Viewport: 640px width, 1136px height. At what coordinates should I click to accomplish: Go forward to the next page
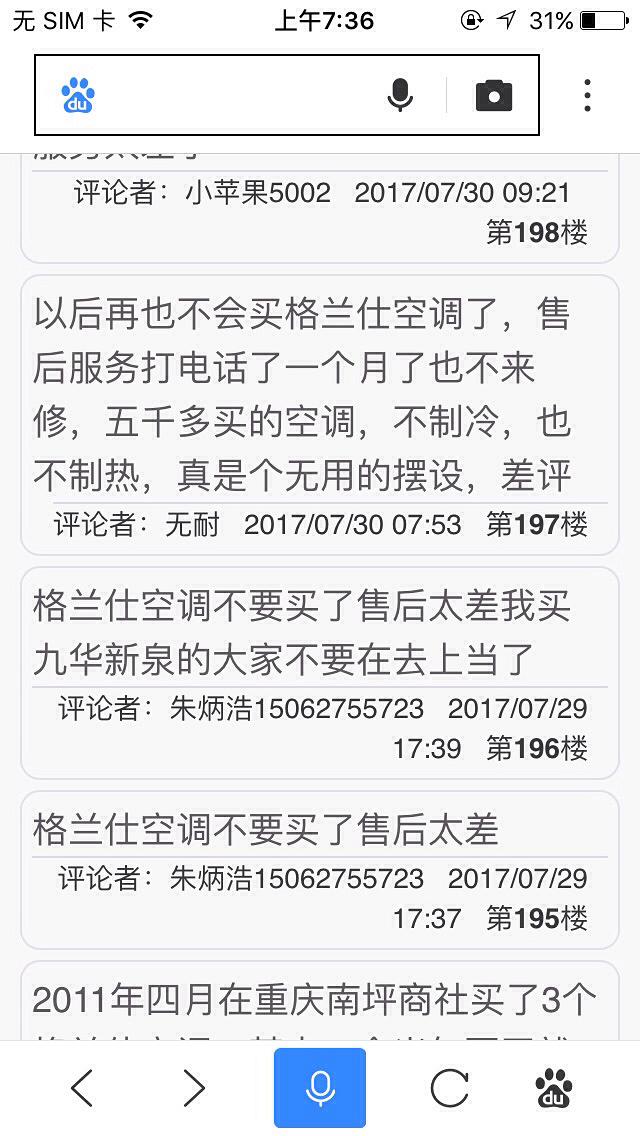click(194, 1088)
